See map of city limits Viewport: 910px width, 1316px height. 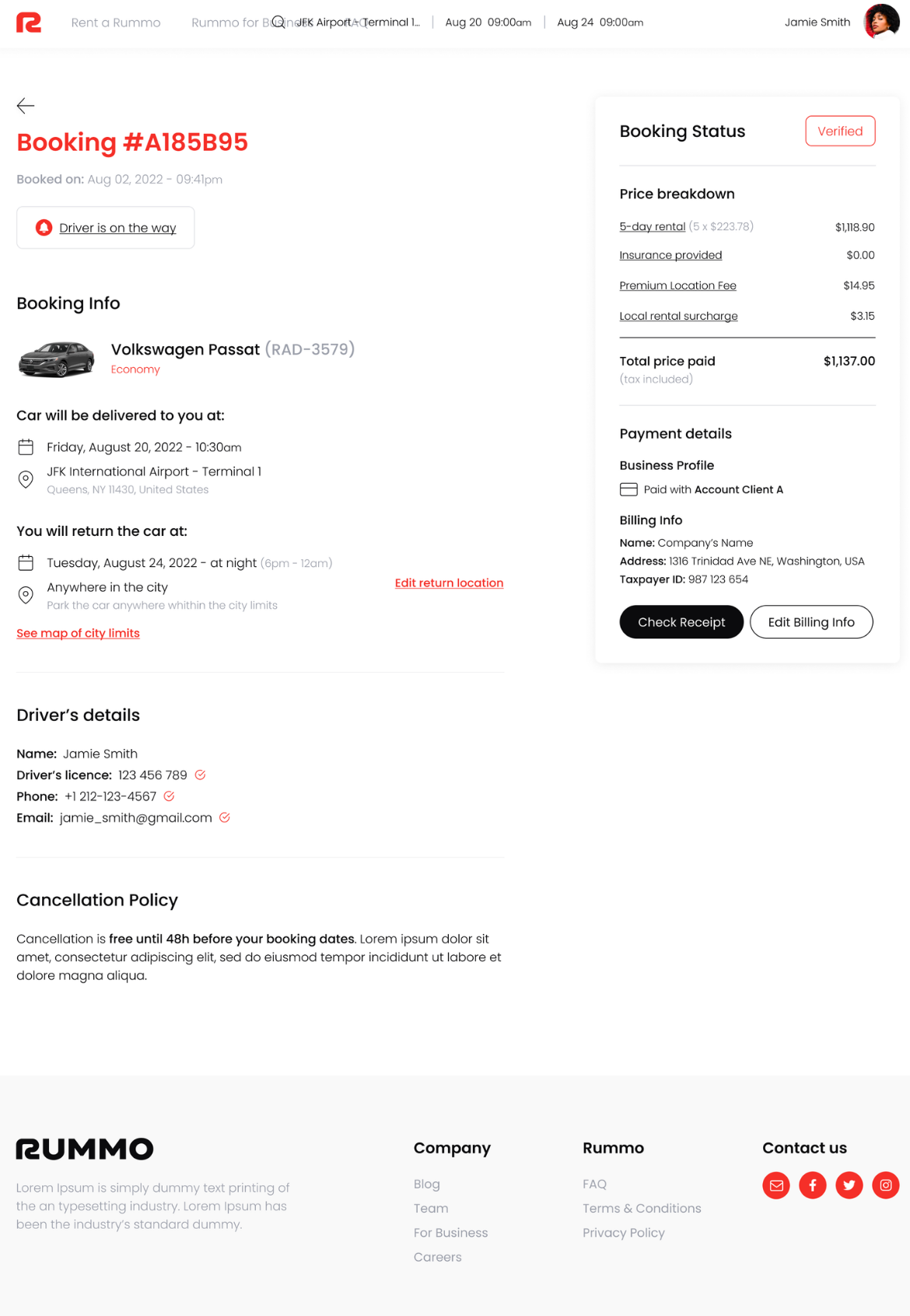click(78, 633)
